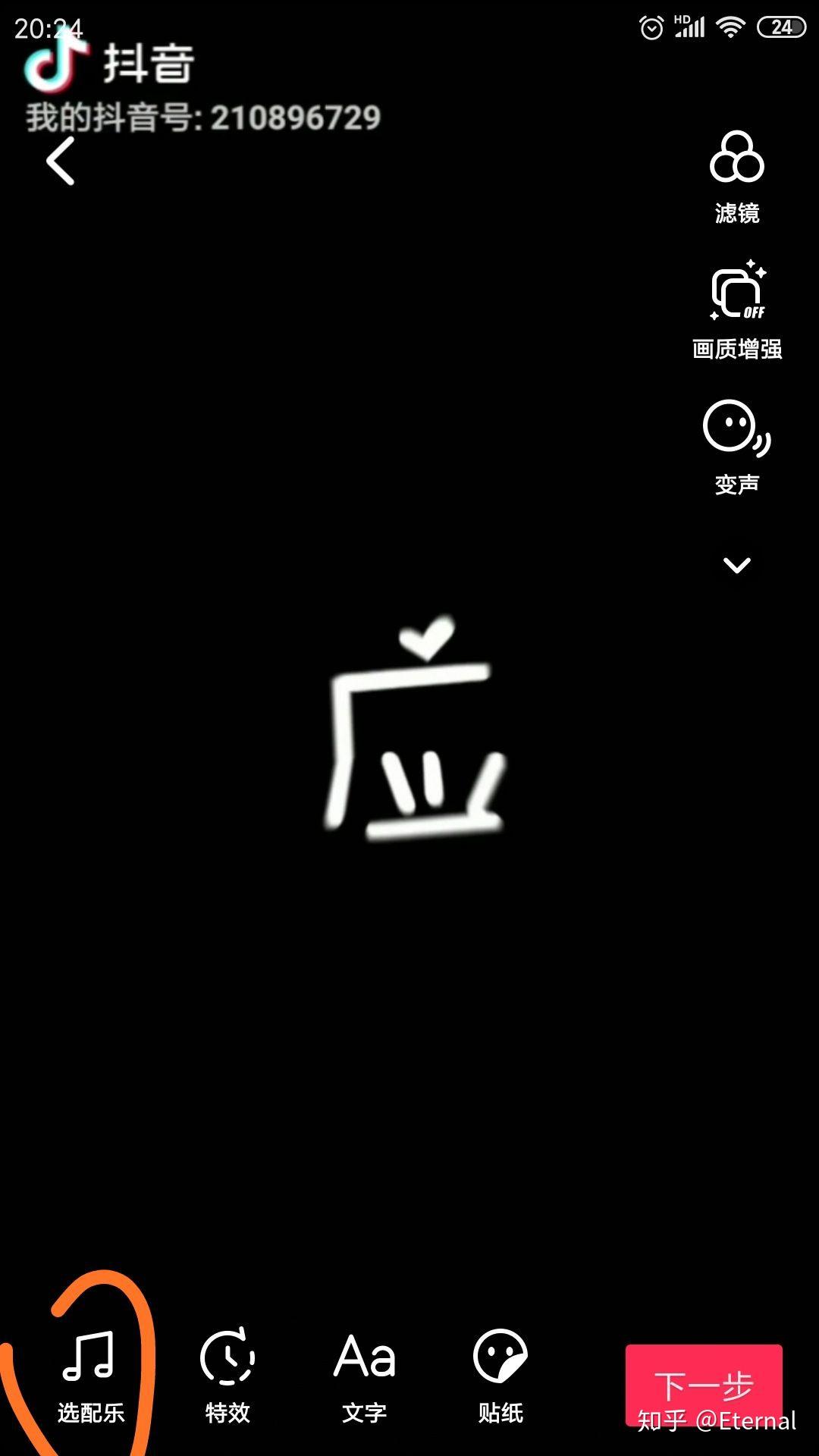819x1456 pixels.
Task: Open 特效 effects
Action: pyautogui.click(x=227, y=1376)
